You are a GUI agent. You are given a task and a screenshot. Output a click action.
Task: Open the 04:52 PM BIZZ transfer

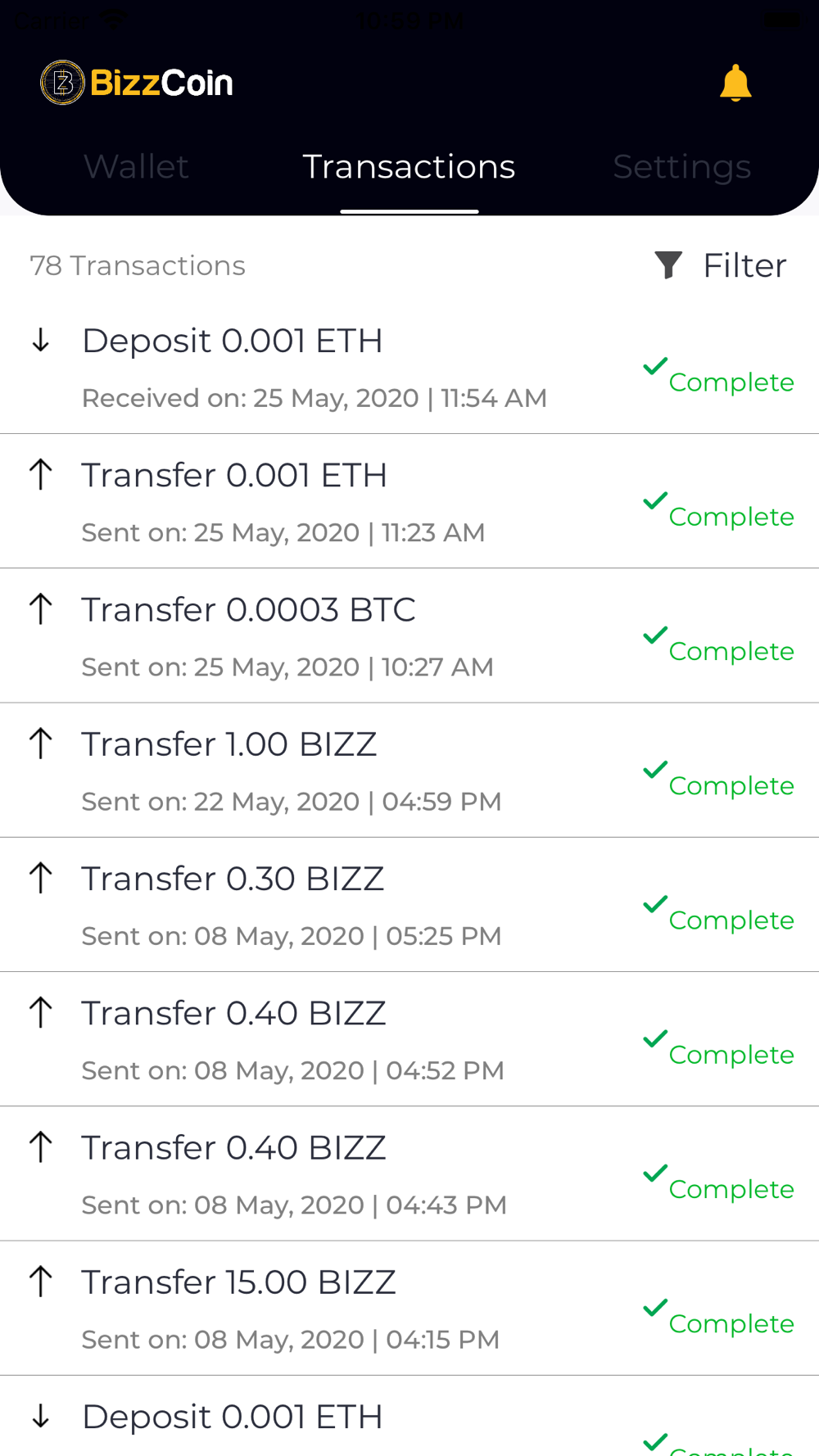click(328, 1040)
